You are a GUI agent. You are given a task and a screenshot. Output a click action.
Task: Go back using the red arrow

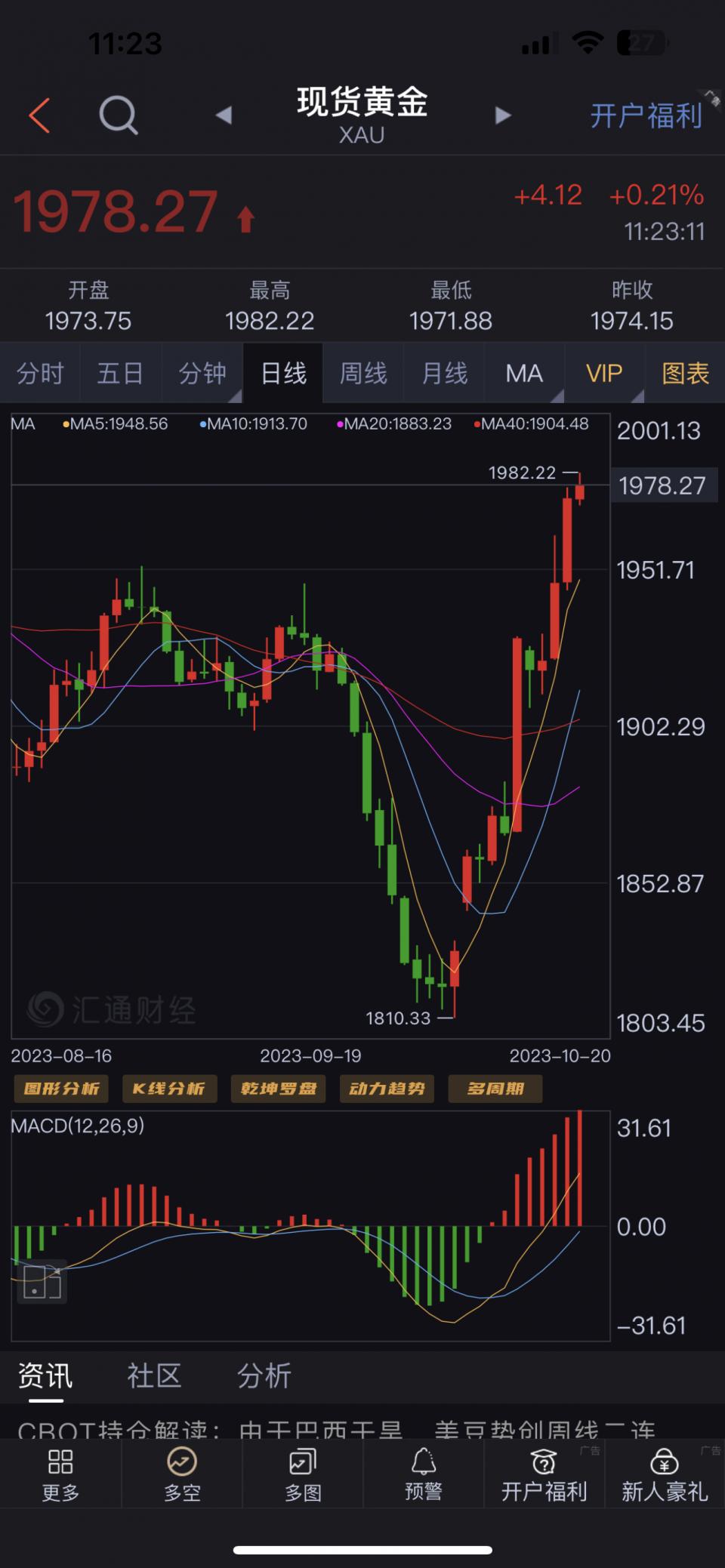click(39, 116)
